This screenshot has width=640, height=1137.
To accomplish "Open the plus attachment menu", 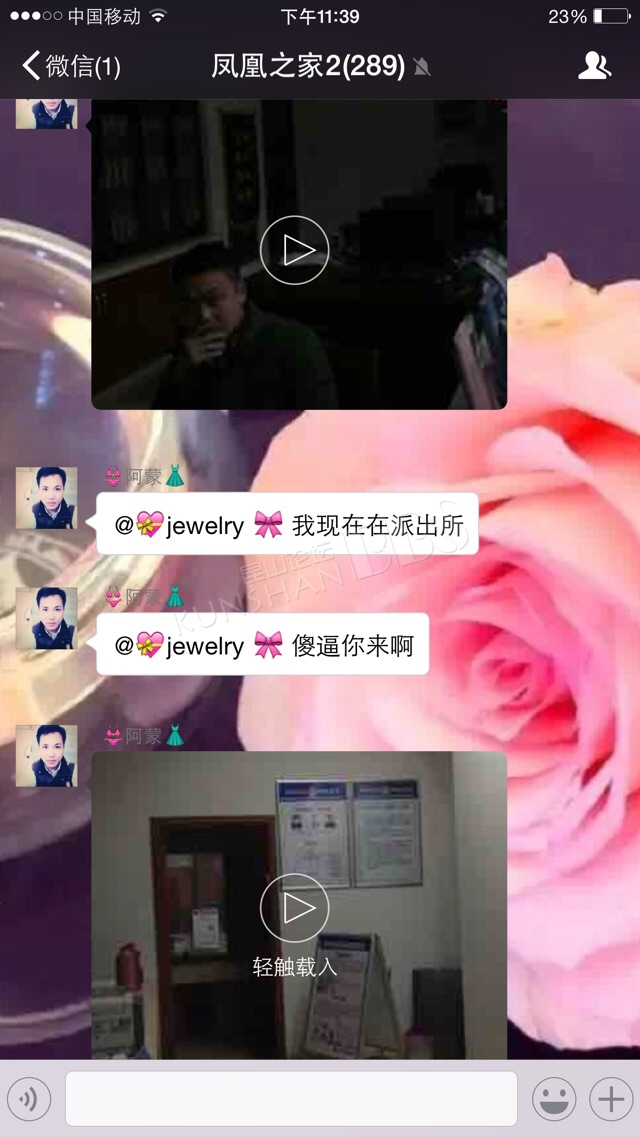I will click(x=611, y=1099).
